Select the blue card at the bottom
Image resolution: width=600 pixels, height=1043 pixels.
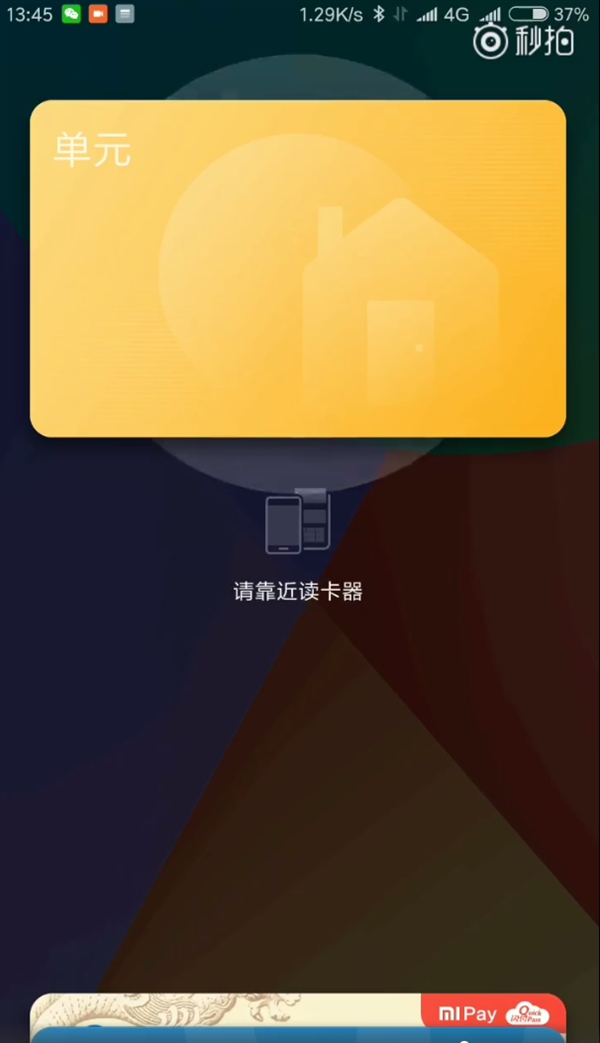point(300,1035)
